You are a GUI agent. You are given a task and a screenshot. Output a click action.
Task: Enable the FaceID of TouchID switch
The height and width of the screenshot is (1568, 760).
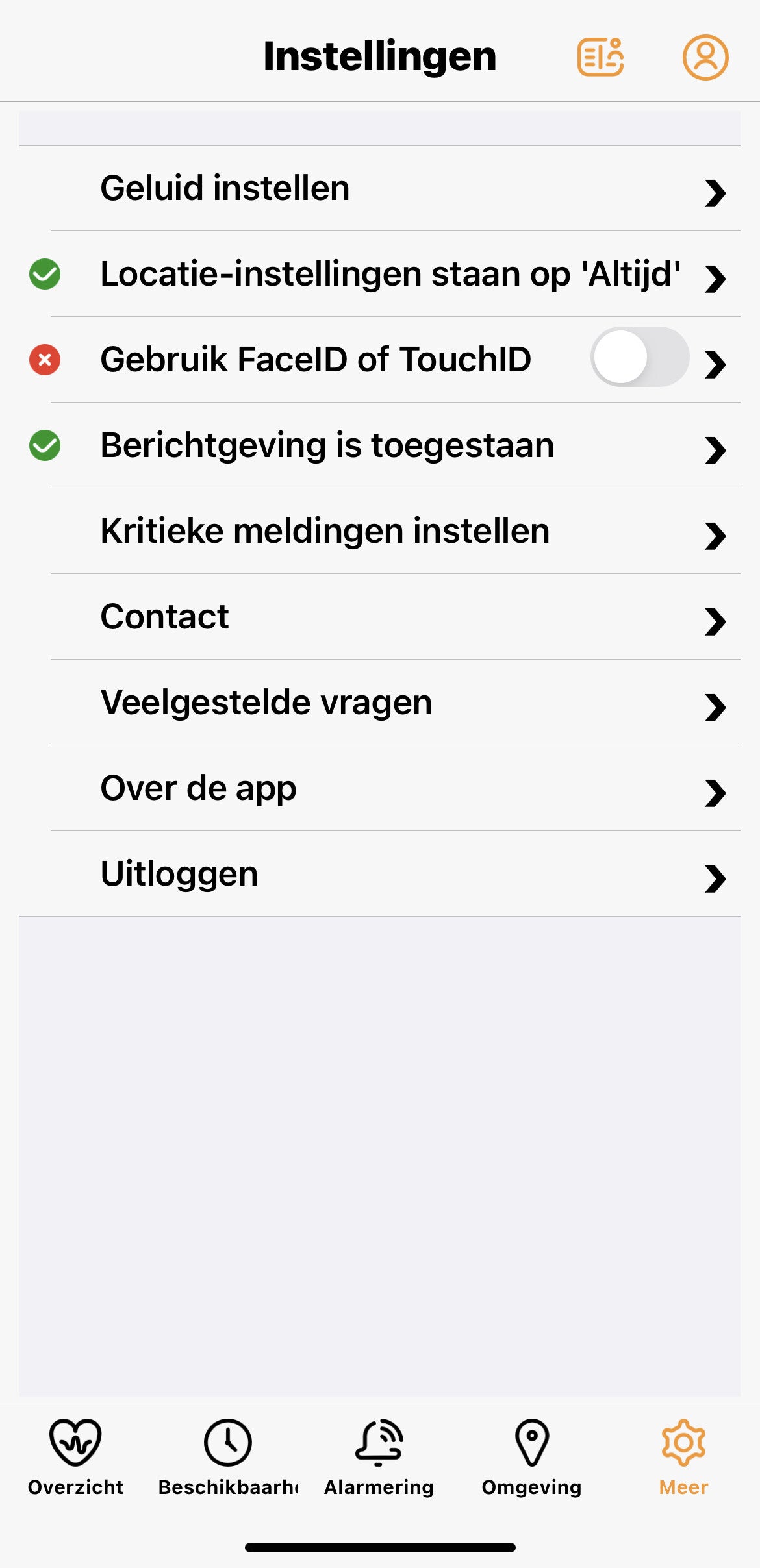click(x=639, y=357)
